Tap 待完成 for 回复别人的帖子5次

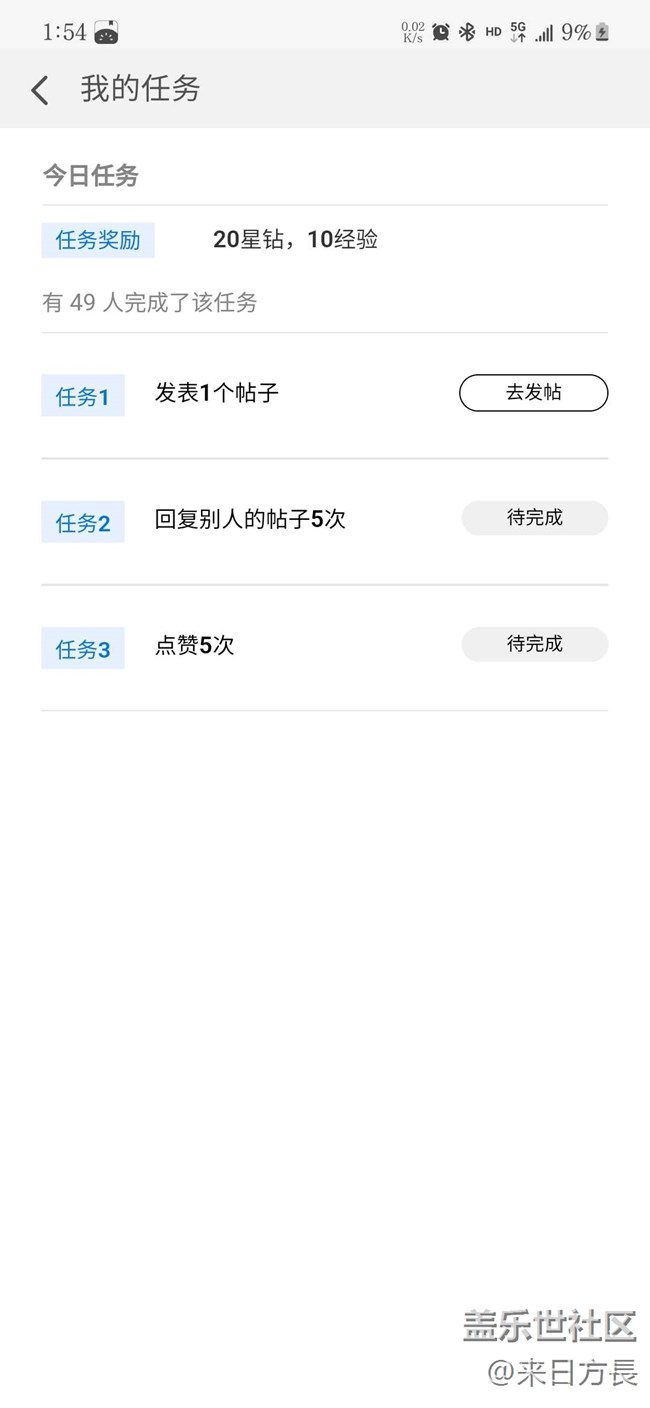click(534, 518)
